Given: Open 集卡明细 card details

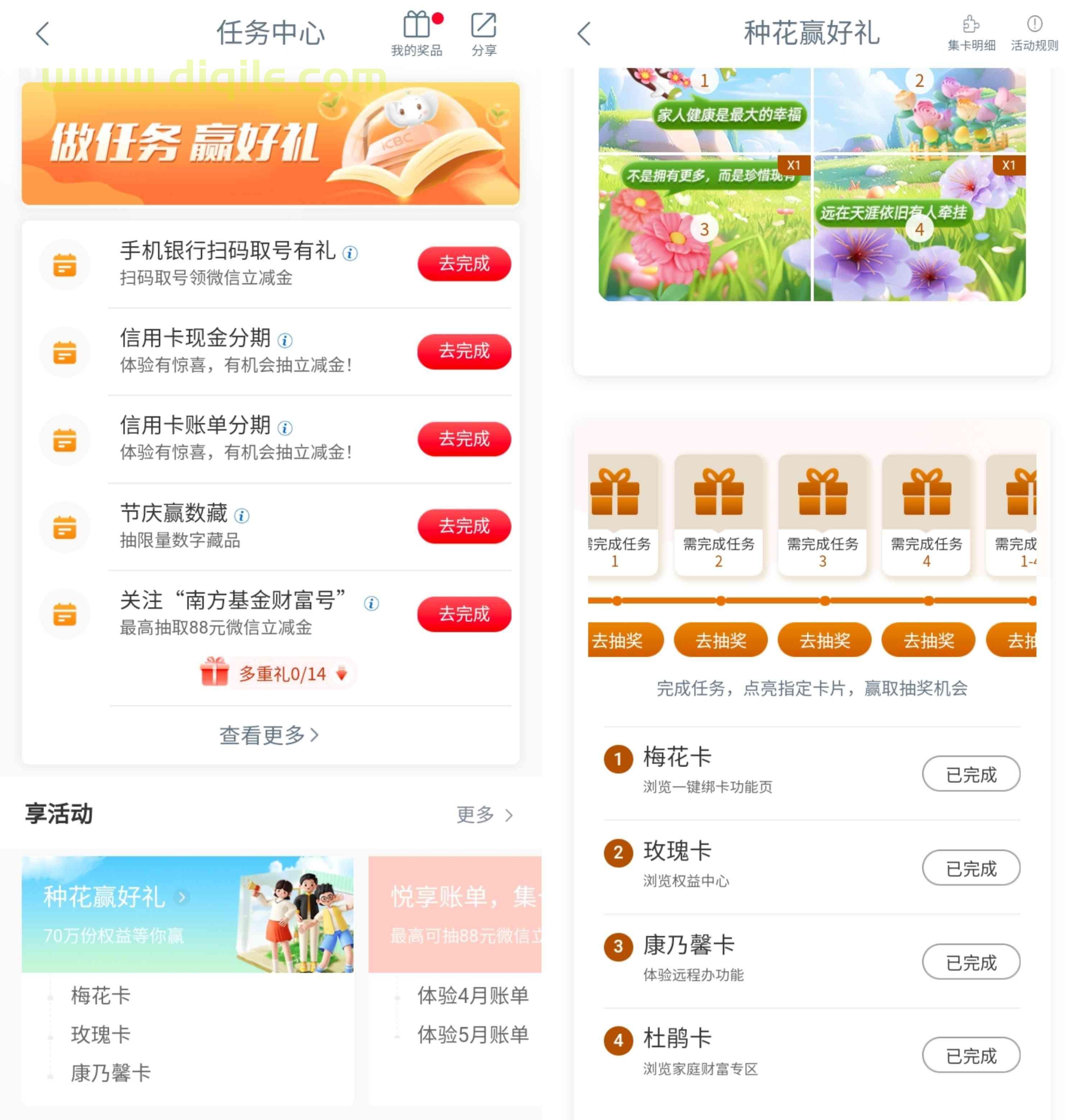Looking at the screenshot, I should coord(971,33).
